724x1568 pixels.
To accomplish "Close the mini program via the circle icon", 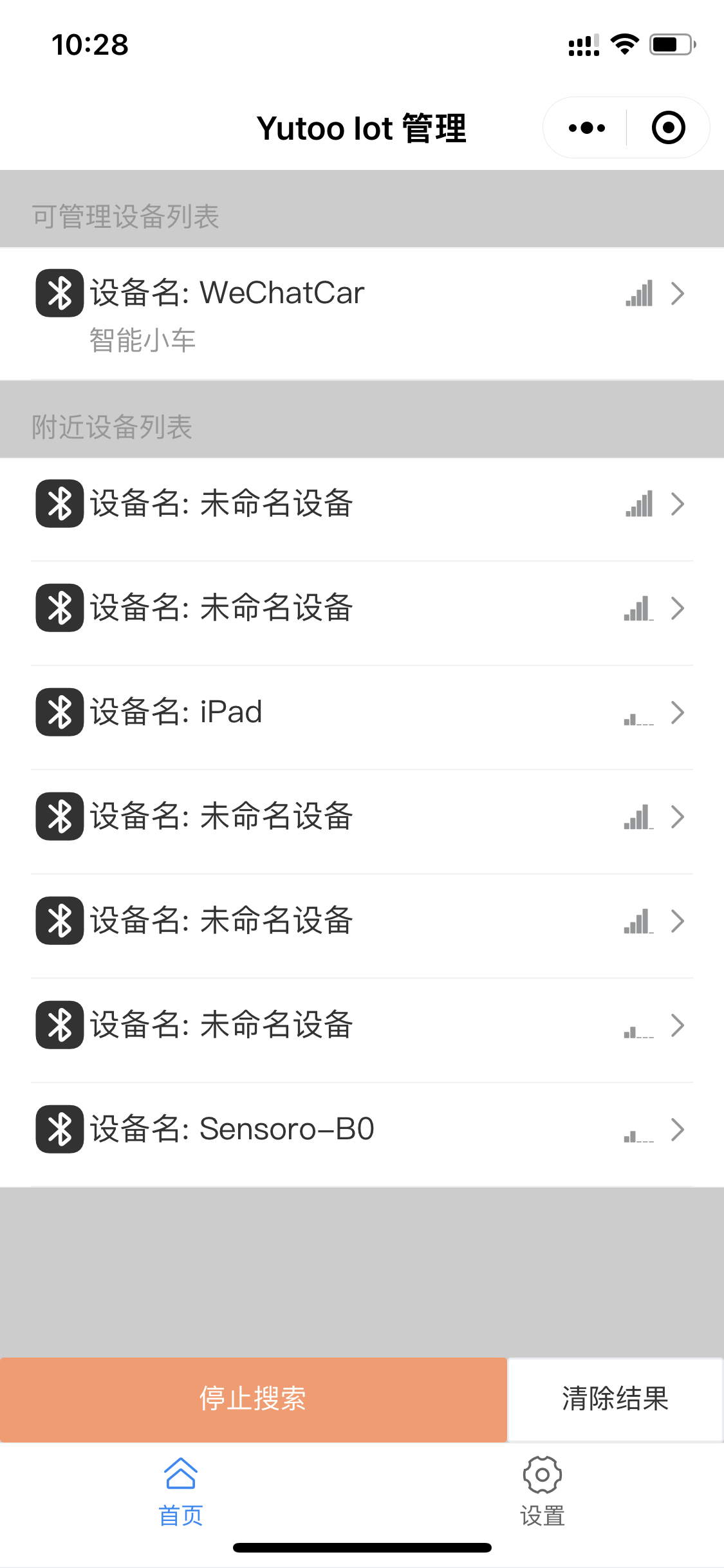I will click(x=668, y=128).
